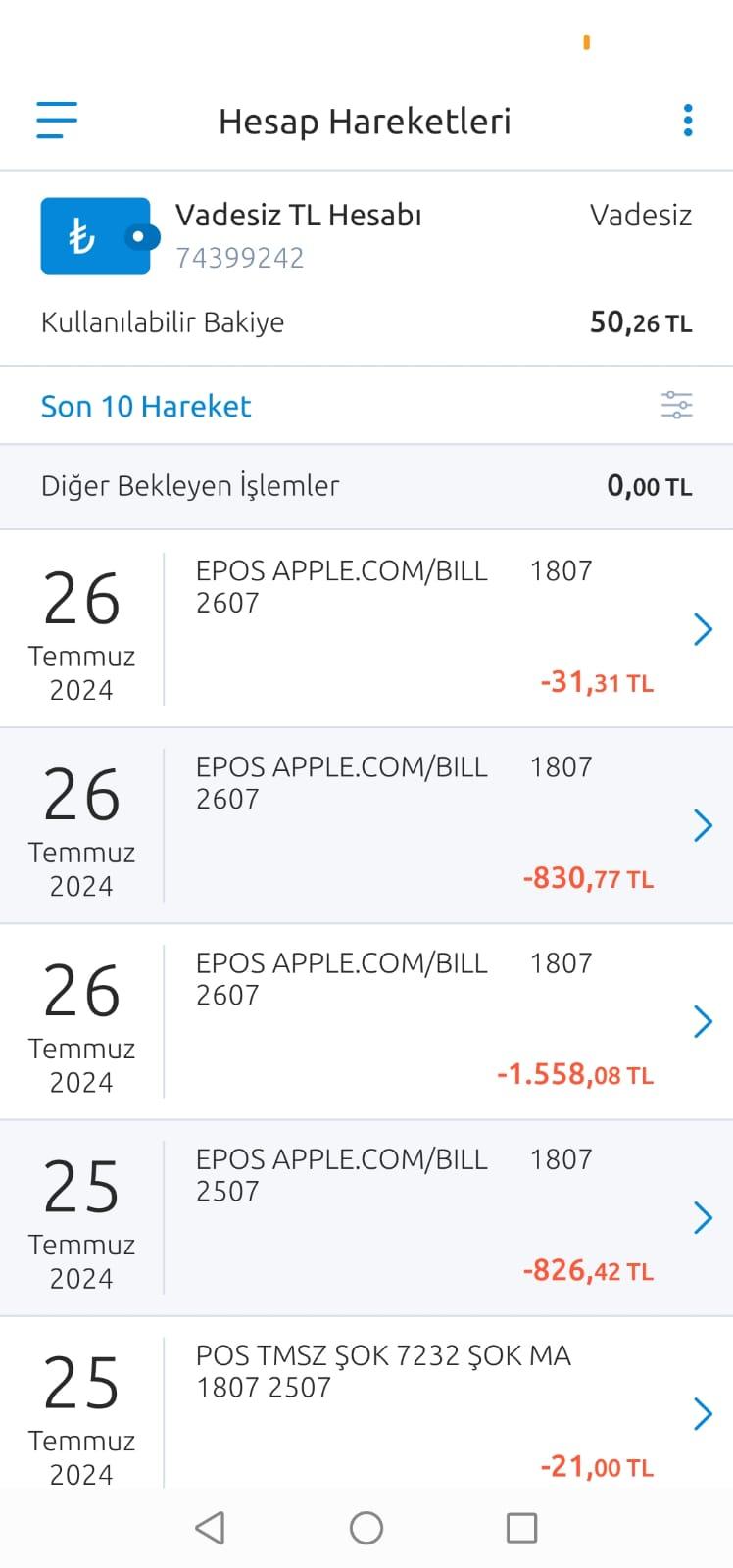Toggle the filter controls for transactions
This screenshot has width=733, height=1568.
[677, 405]
